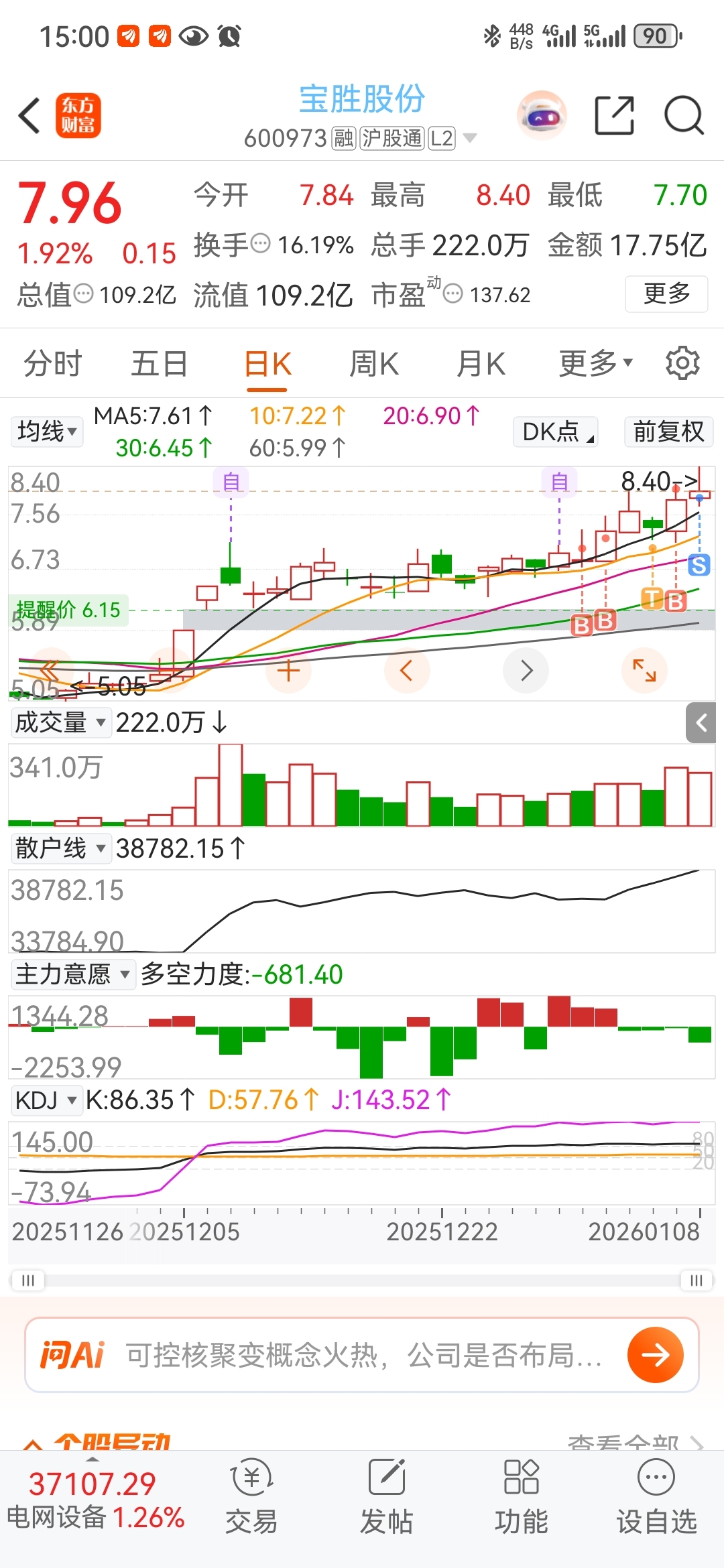
Task: Go back using the top-left arrow
Action: click(x=29, y=115)
